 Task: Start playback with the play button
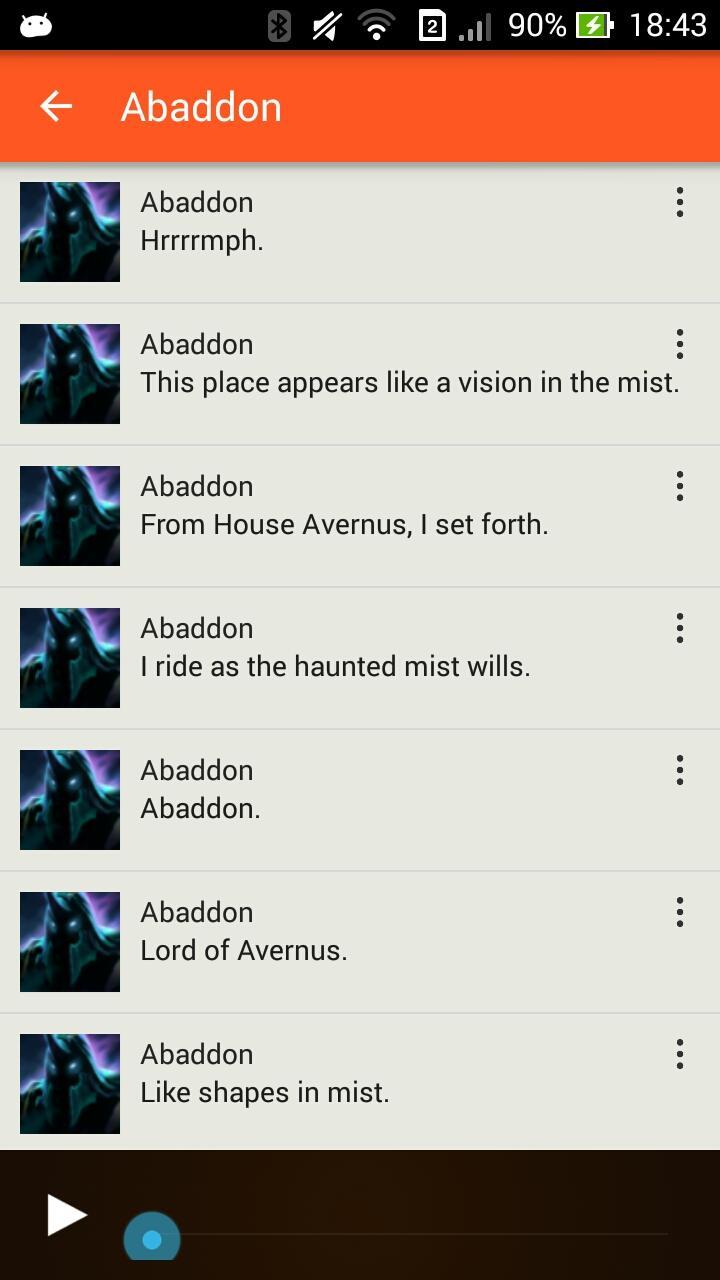pos(66,1215)
